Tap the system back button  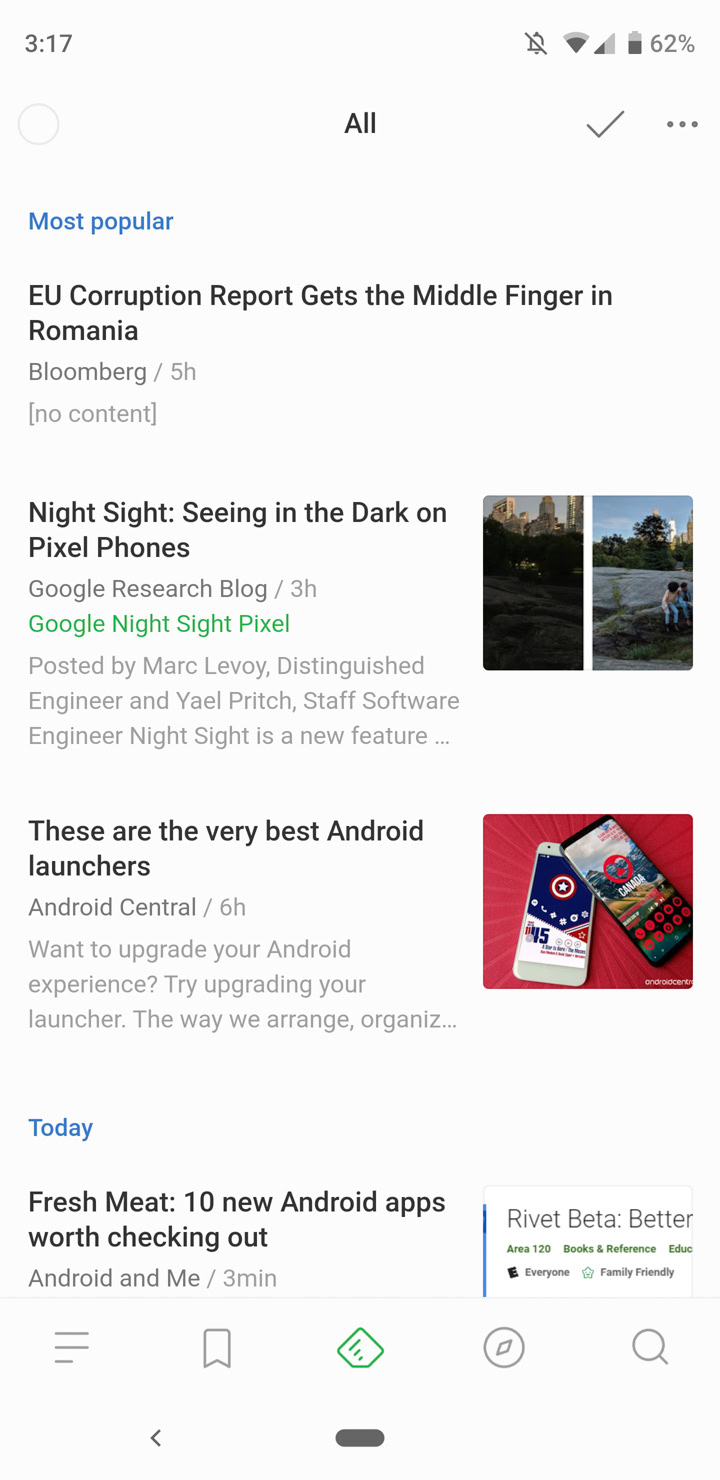coord(156,1438)
